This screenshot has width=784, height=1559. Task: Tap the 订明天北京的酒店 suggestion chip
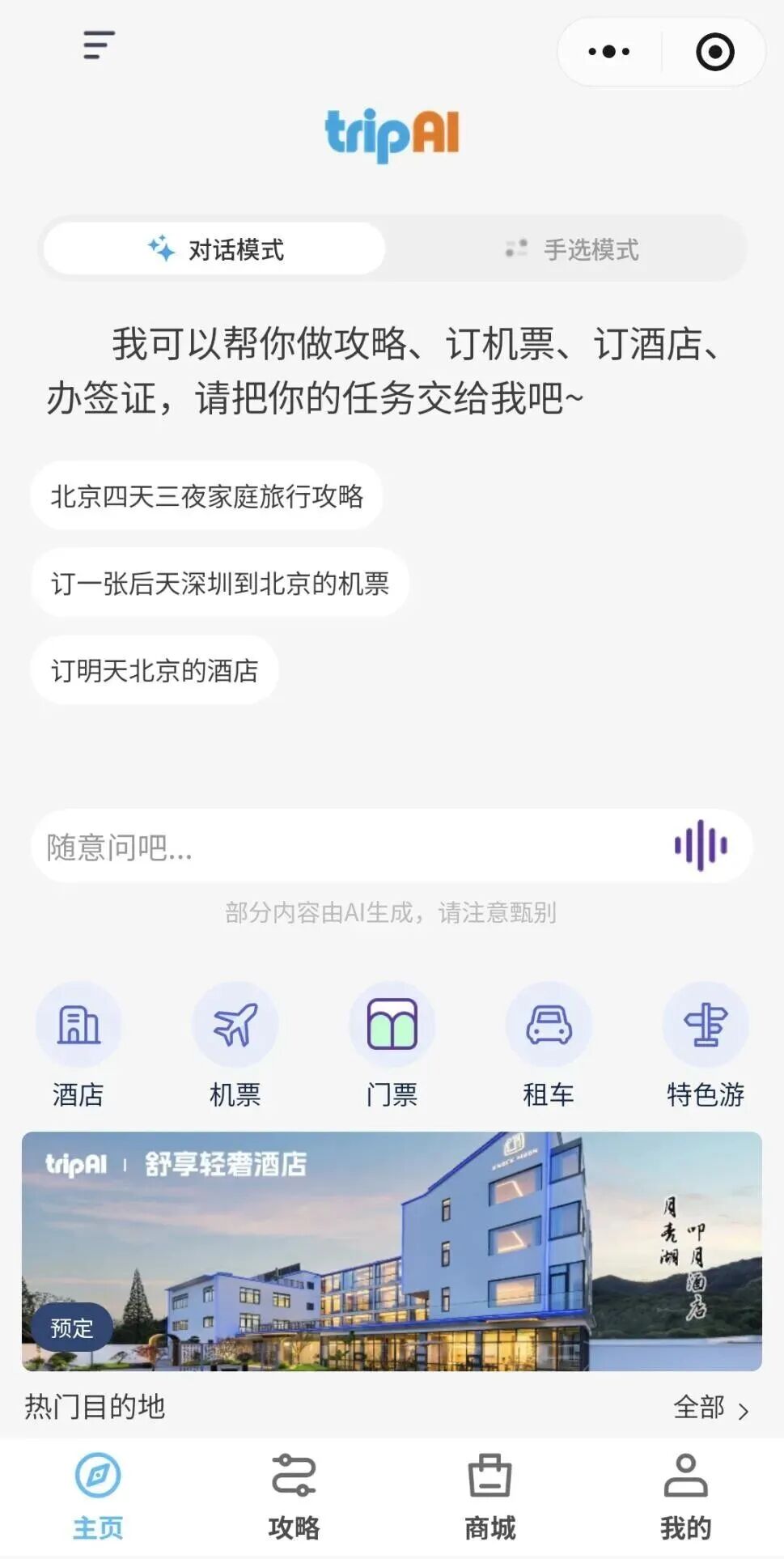pos(155,670)
